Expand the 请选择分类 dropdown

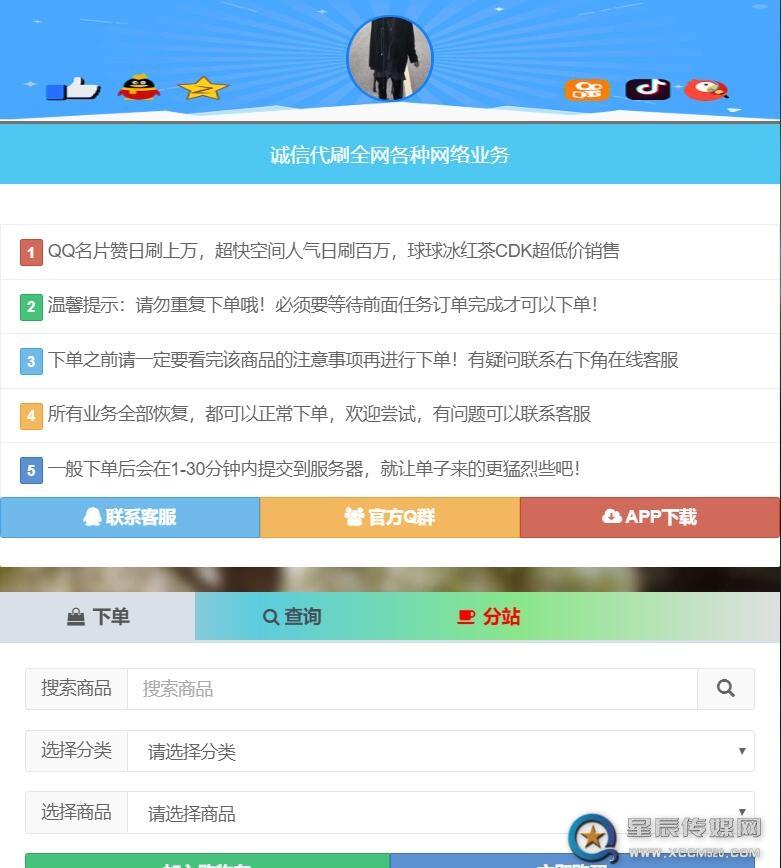(440, 751)
